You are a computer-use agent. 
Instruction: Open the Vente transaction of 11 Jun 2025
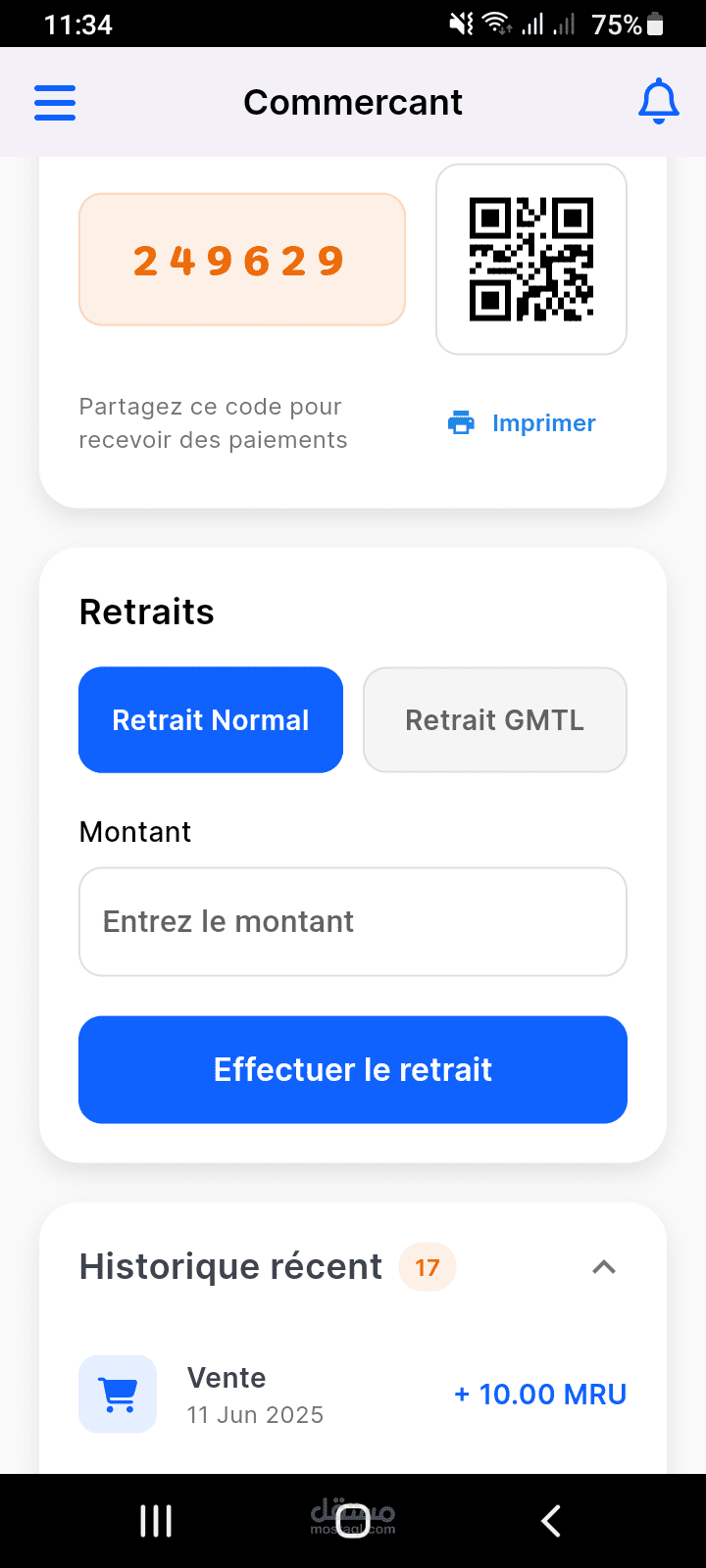point(353,1395)
